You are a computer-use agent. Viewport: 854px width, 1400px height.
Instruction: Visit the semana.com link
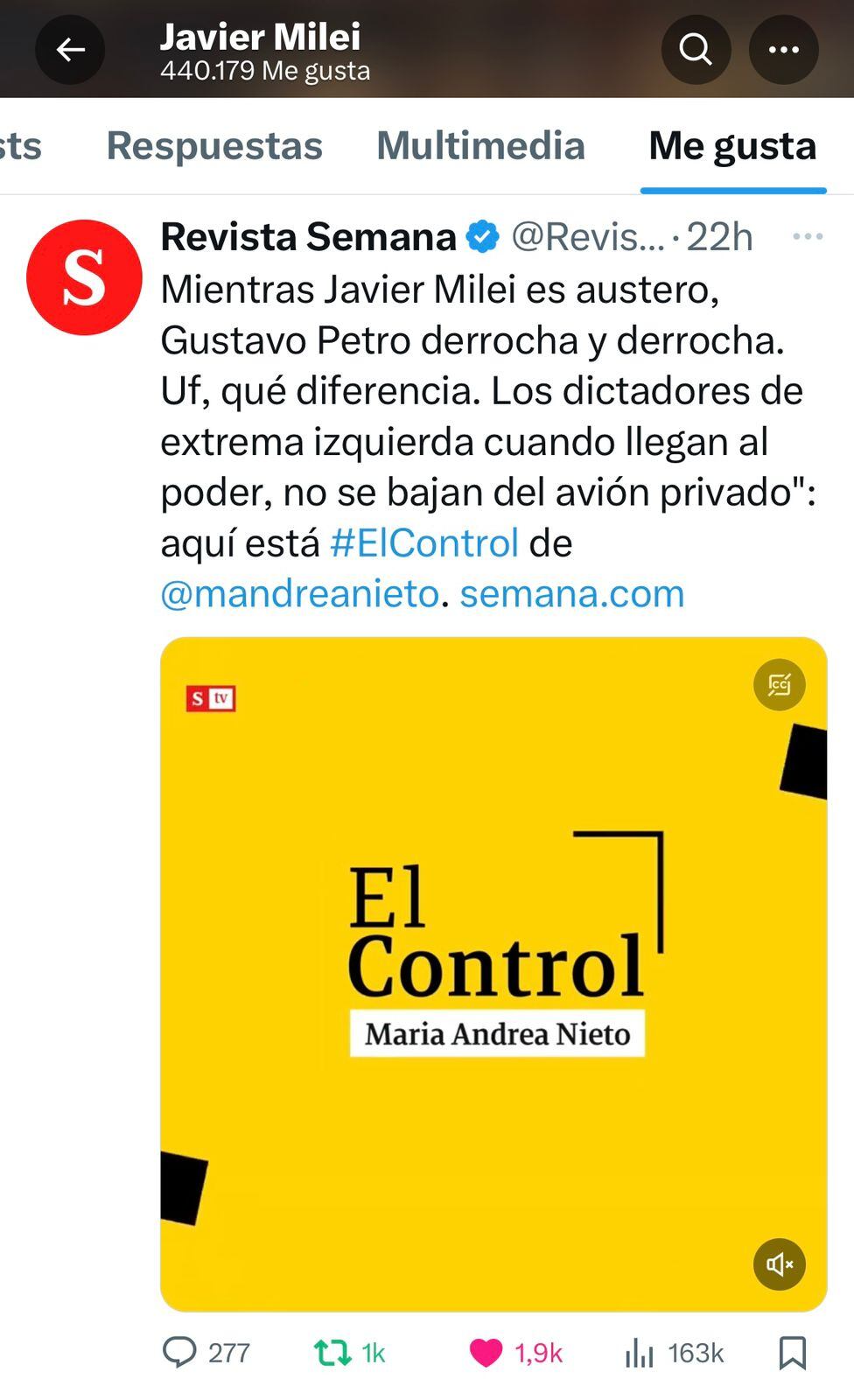point(572,593)
